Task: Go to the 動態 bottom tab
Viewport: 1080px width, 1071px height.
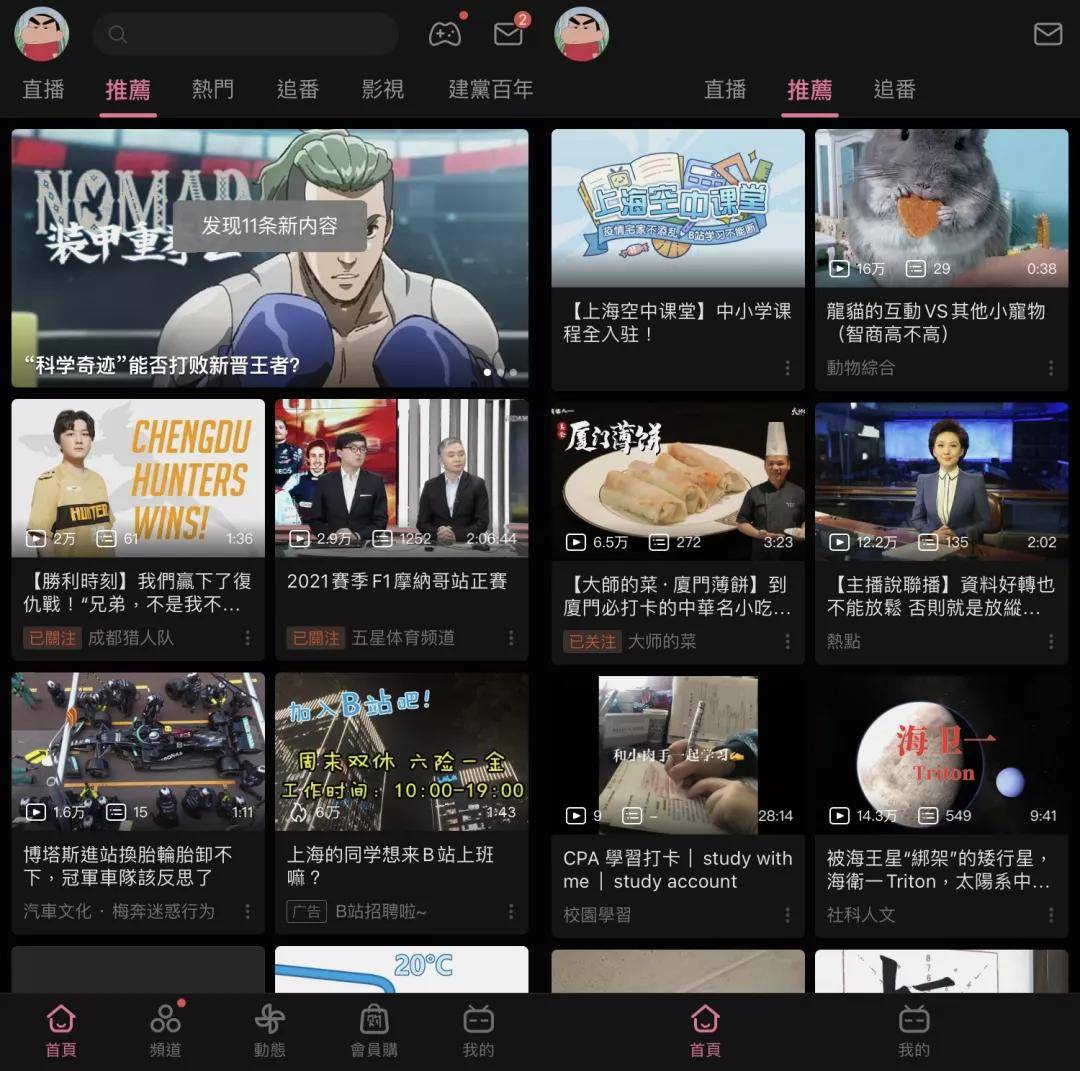Action: (270, 1030)
